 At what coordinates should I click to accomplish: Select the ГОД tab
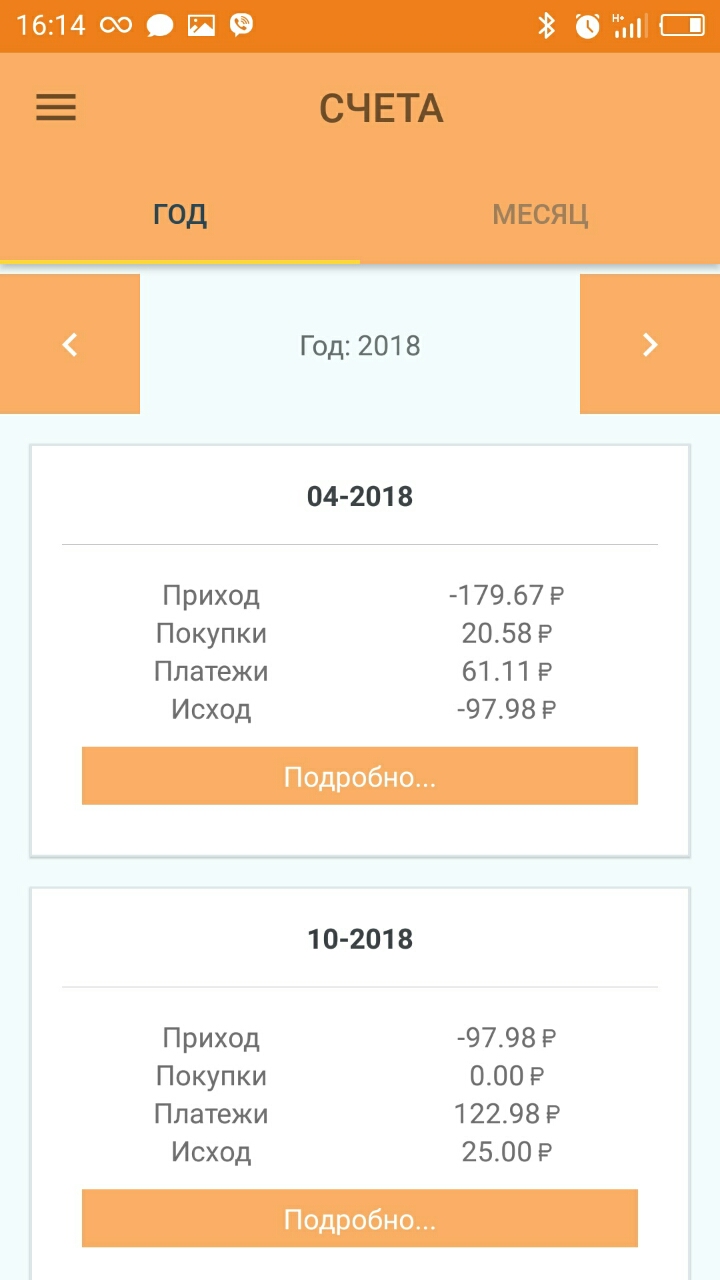[180, 214]
